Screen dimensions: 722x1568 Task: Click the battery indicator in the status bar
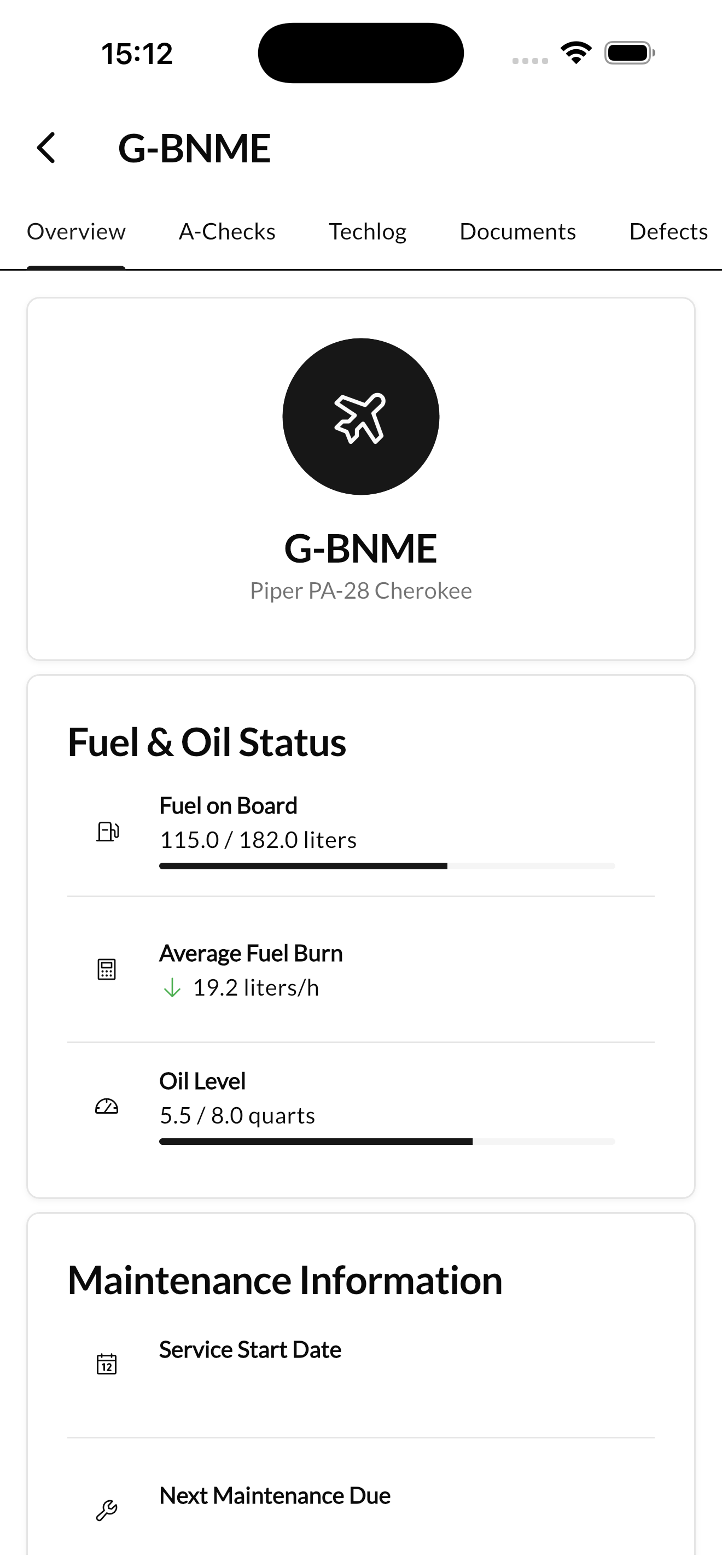pos(629,52)
